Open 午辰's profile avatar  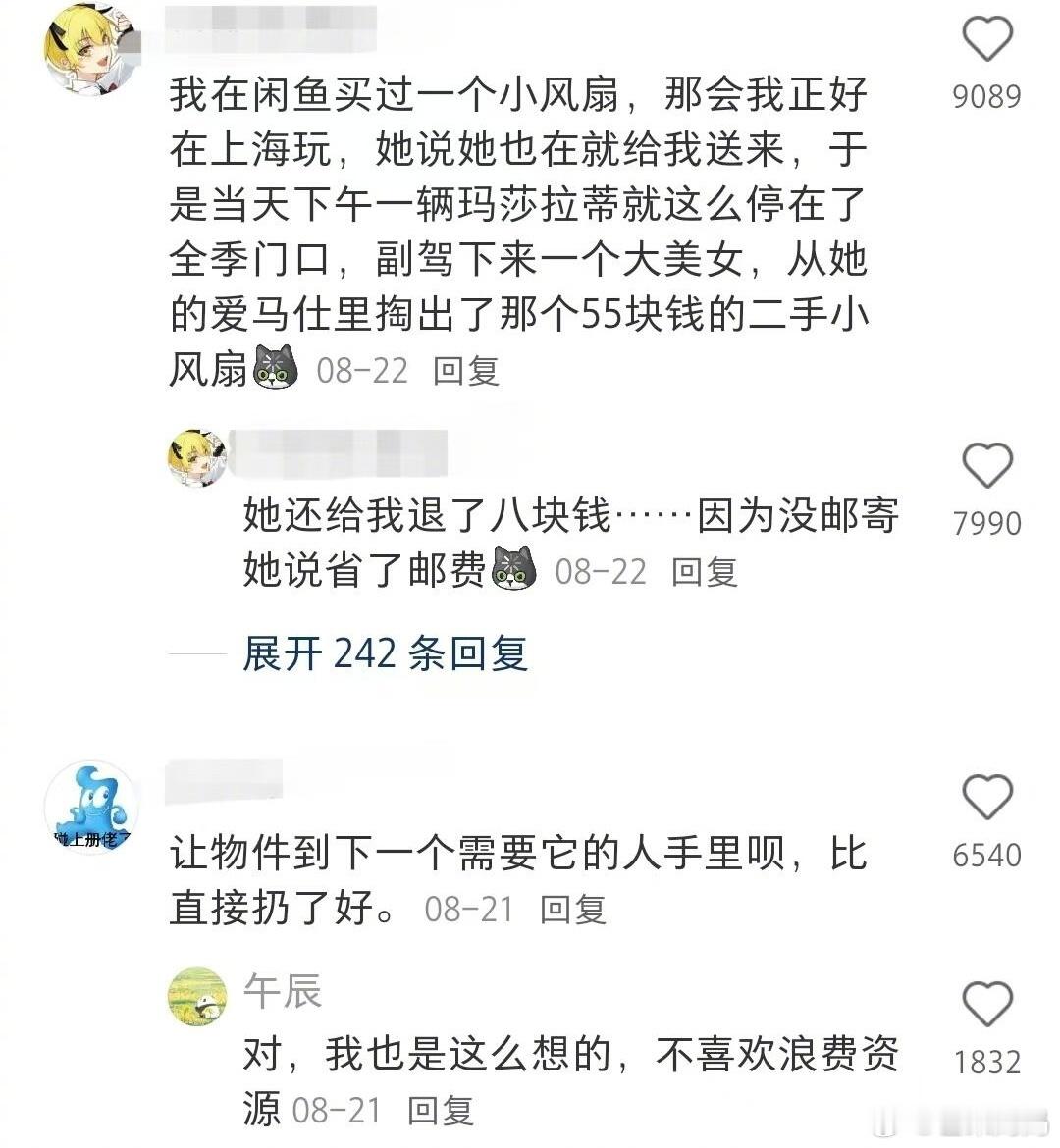[x=197, y=996]
